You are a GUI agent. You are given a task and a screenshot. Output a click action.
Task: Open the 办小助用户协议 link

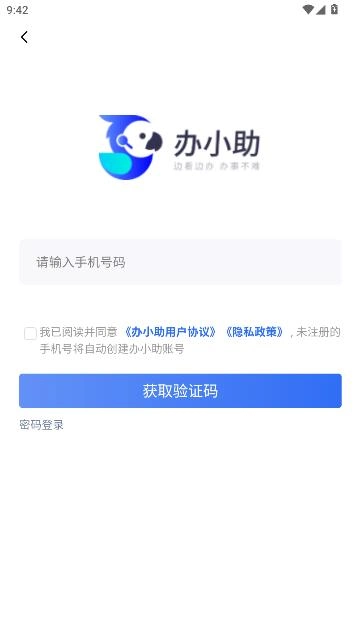(x=169, y=332)
